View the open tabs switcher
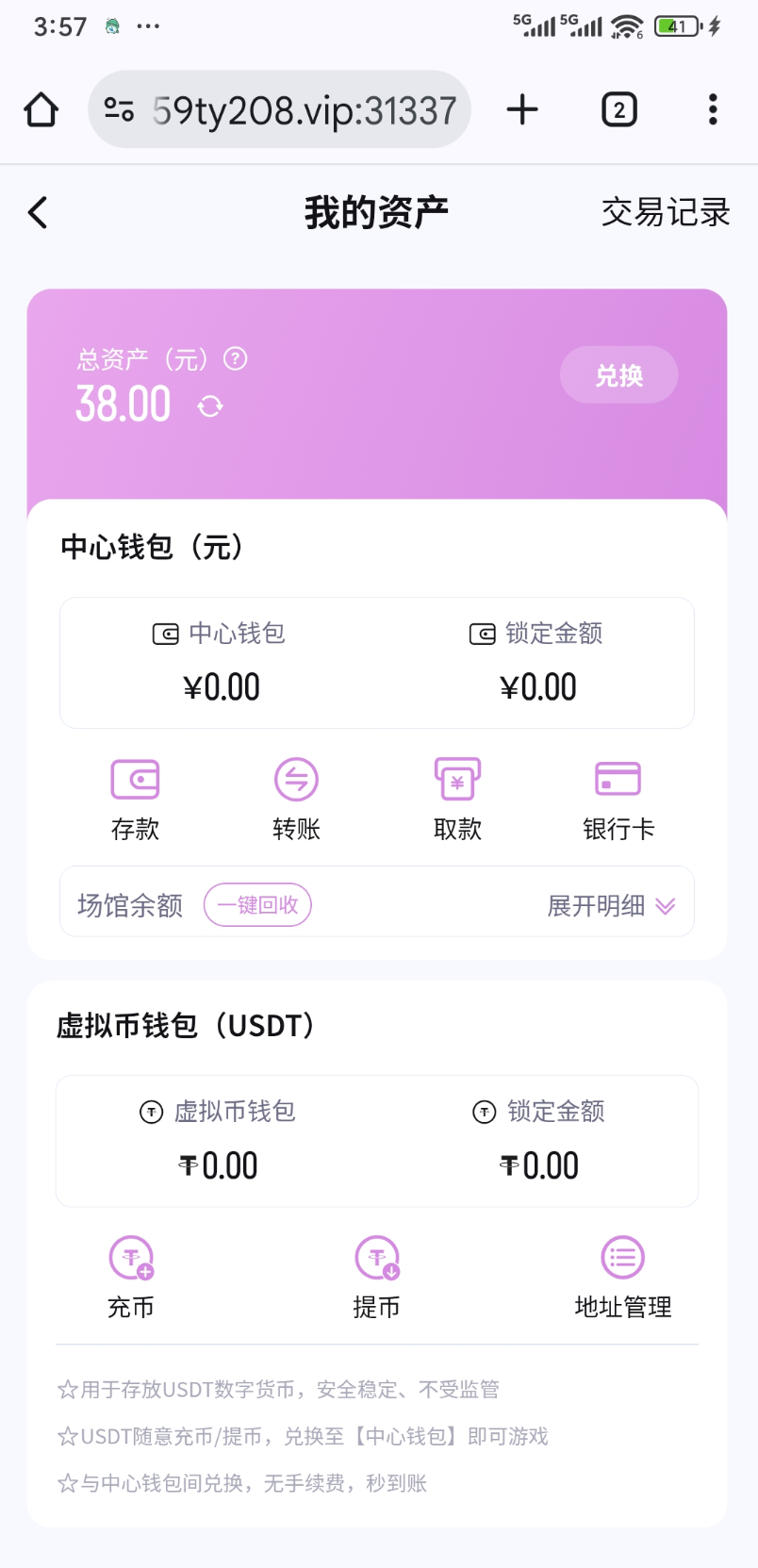 pyautogui.click(x=619, y=110)
